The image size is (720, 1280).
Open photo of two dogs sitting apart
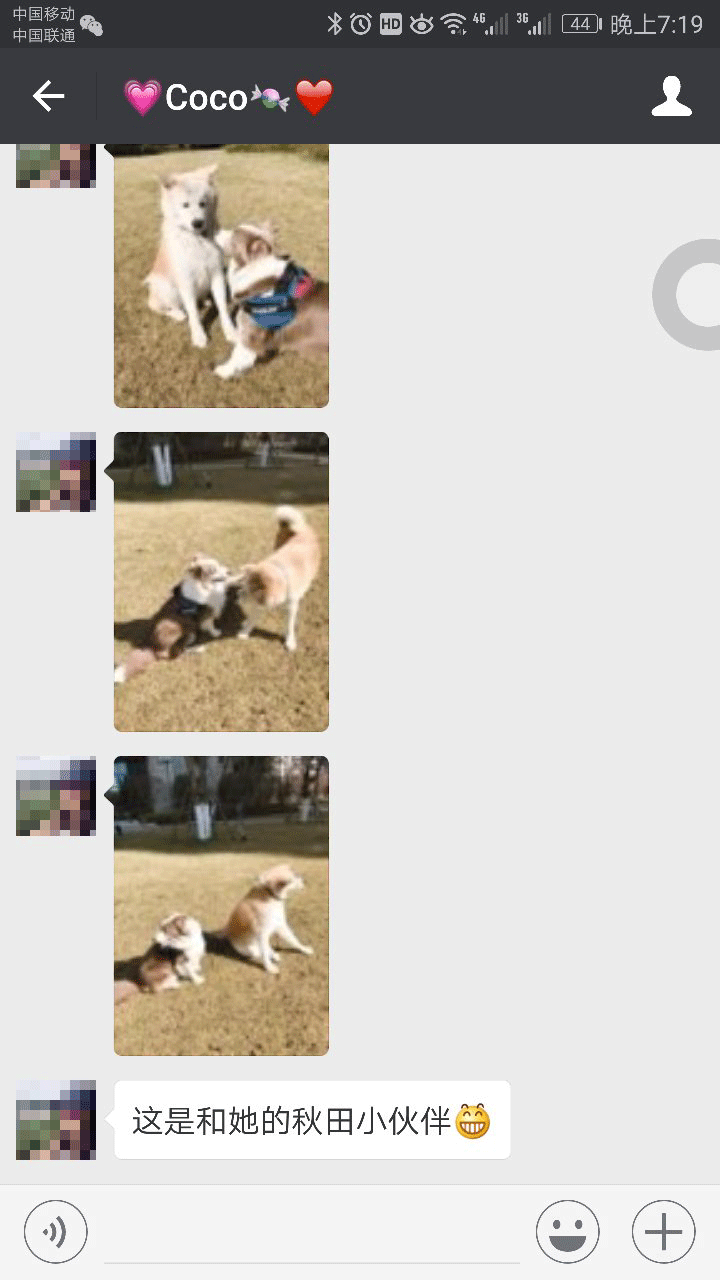[x=221, y=905]
